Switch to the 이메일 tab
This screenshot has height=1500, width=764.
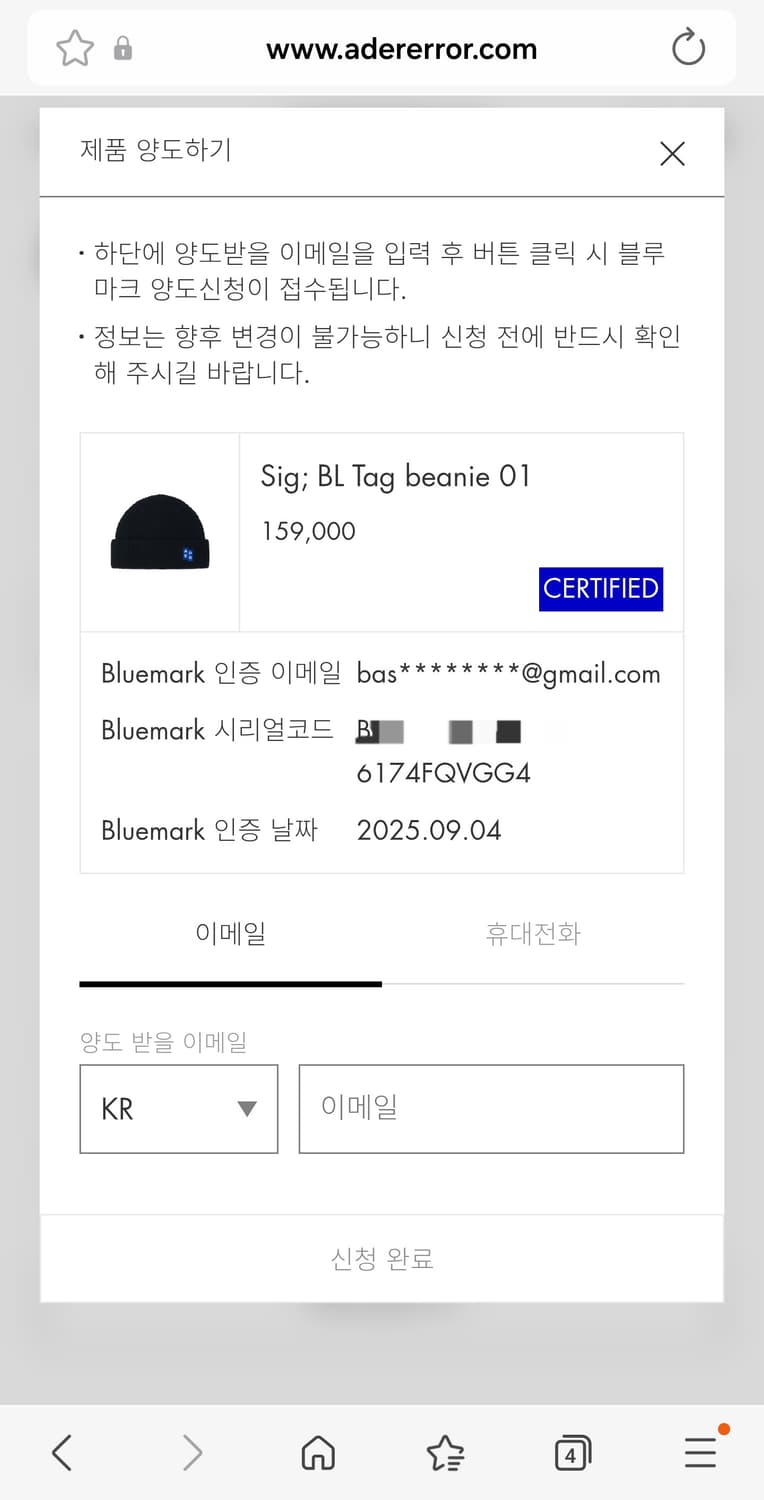(230, 933)
